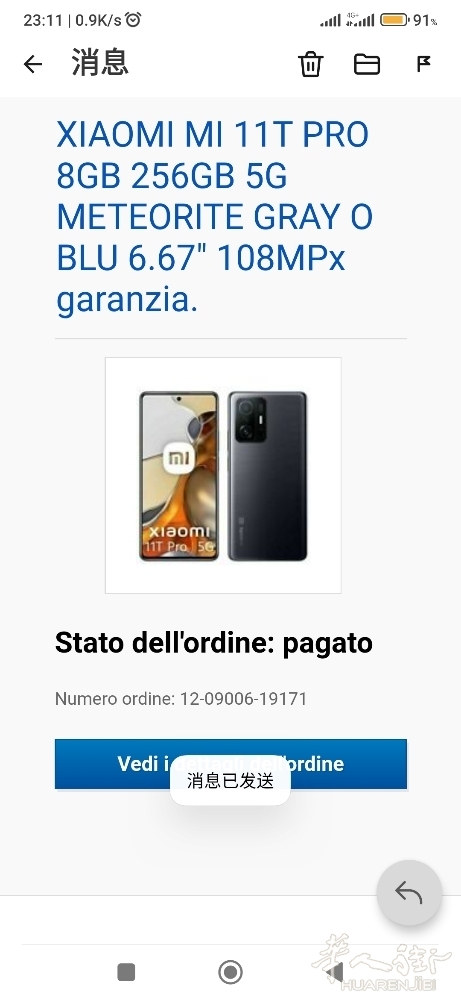
Task: Reply using the floating arrow button
Action: (x=409, y=892)
